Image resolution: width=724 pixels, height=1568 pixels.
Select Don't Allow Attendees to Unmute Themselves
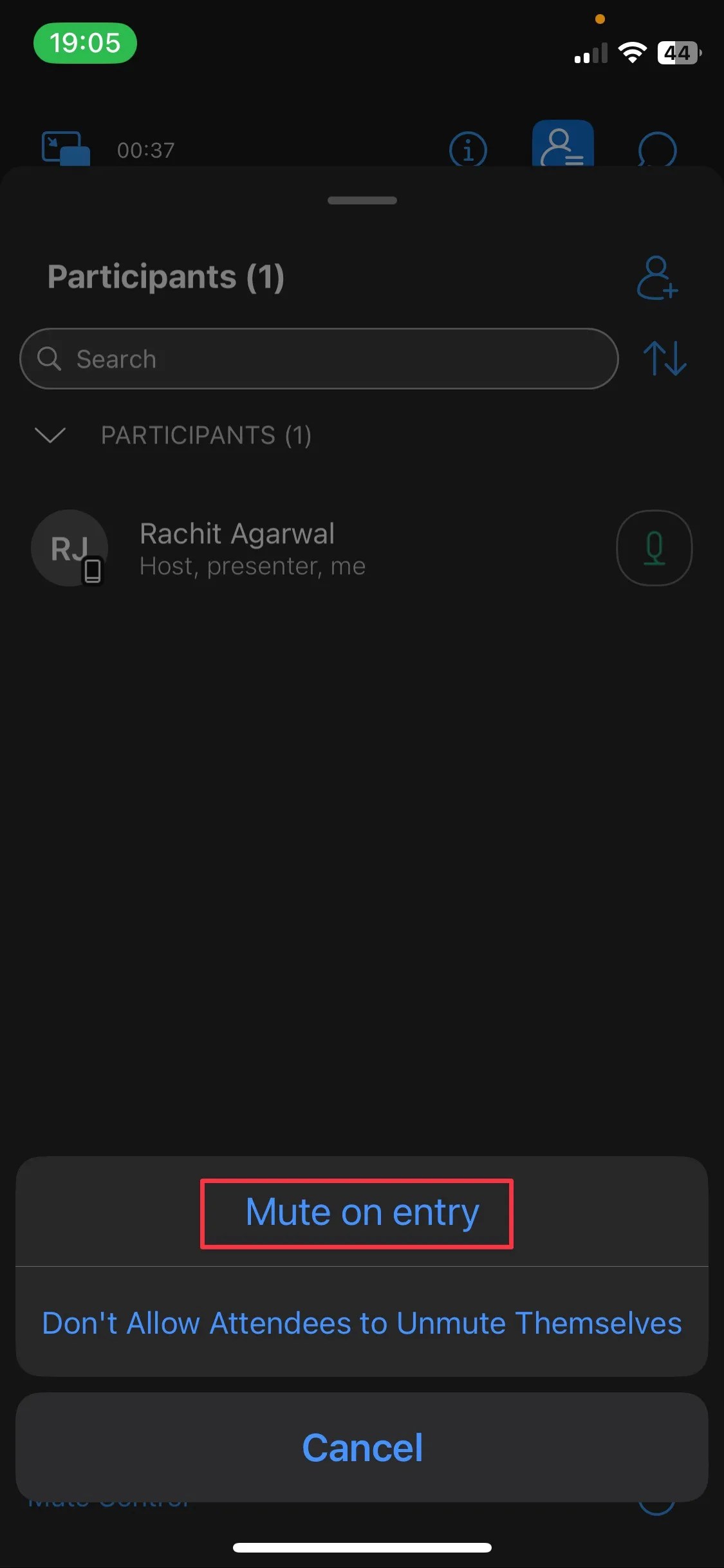pyautogui.click(x=362, y=1323)
